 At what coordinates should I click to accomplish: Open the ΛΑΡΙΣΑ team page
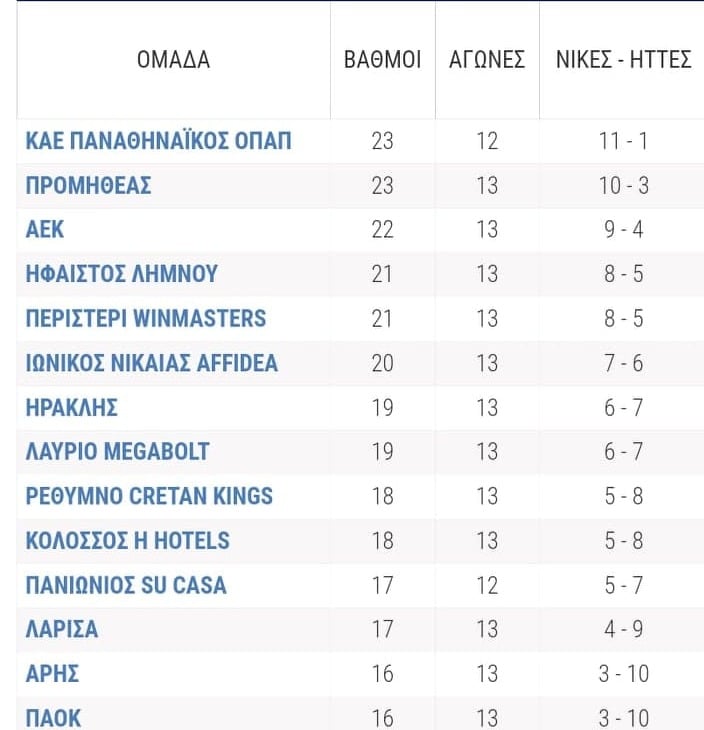coord(62,630)
